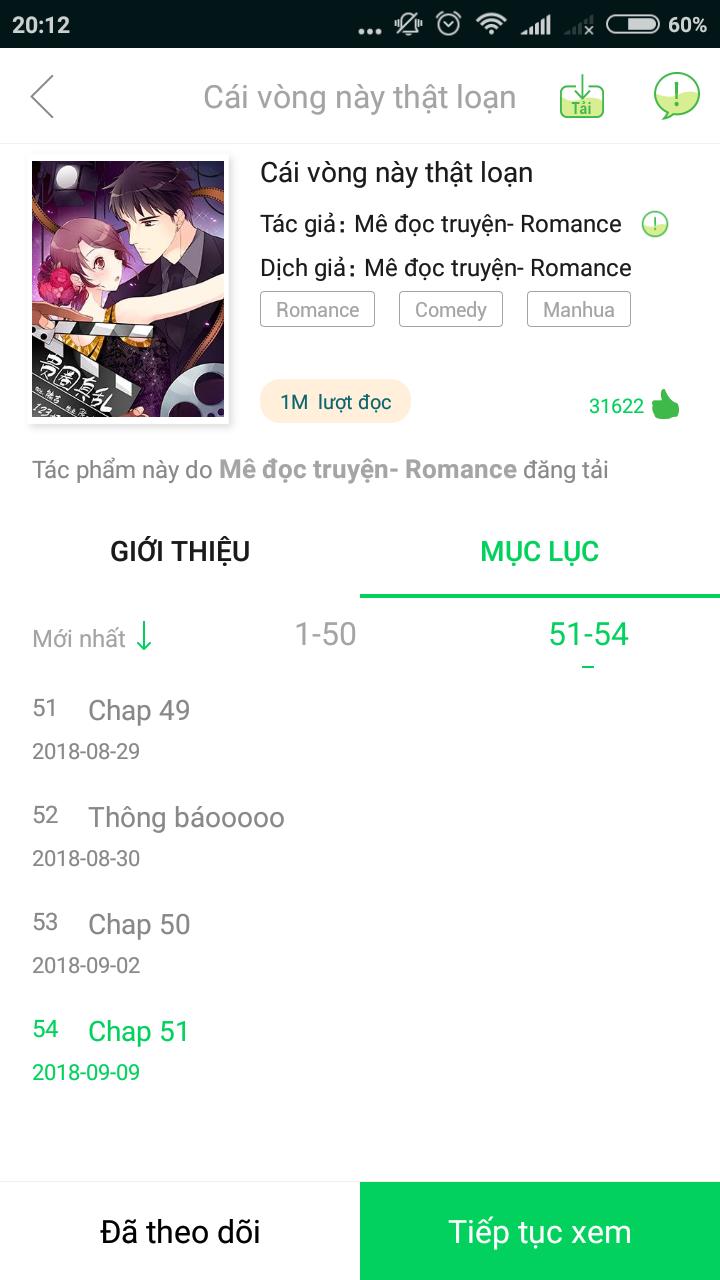Switch to the GIỚI THIỆU tab
The height and width of the screenshot is (1280, 720).
pyautogui.click(x=181, y=550)
